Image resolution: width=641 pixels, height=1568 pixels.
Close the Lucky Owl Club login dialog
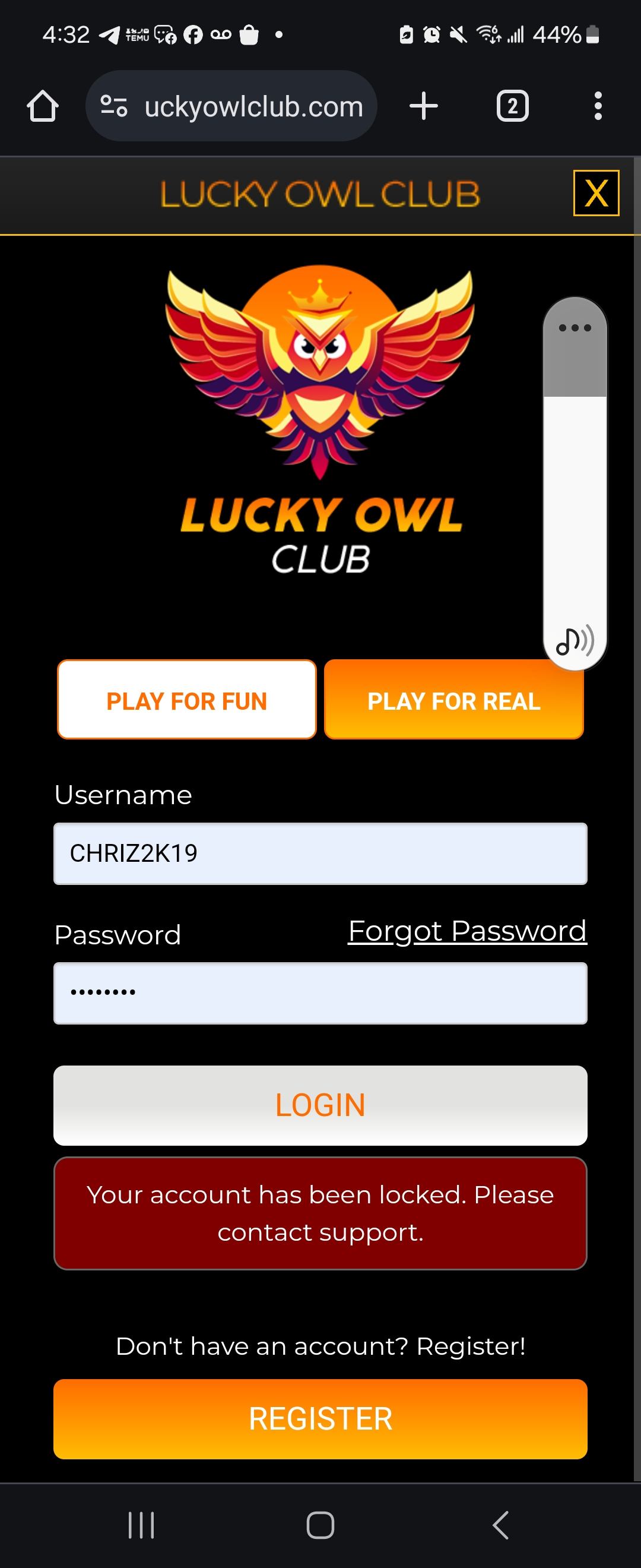tap(595, 193)
